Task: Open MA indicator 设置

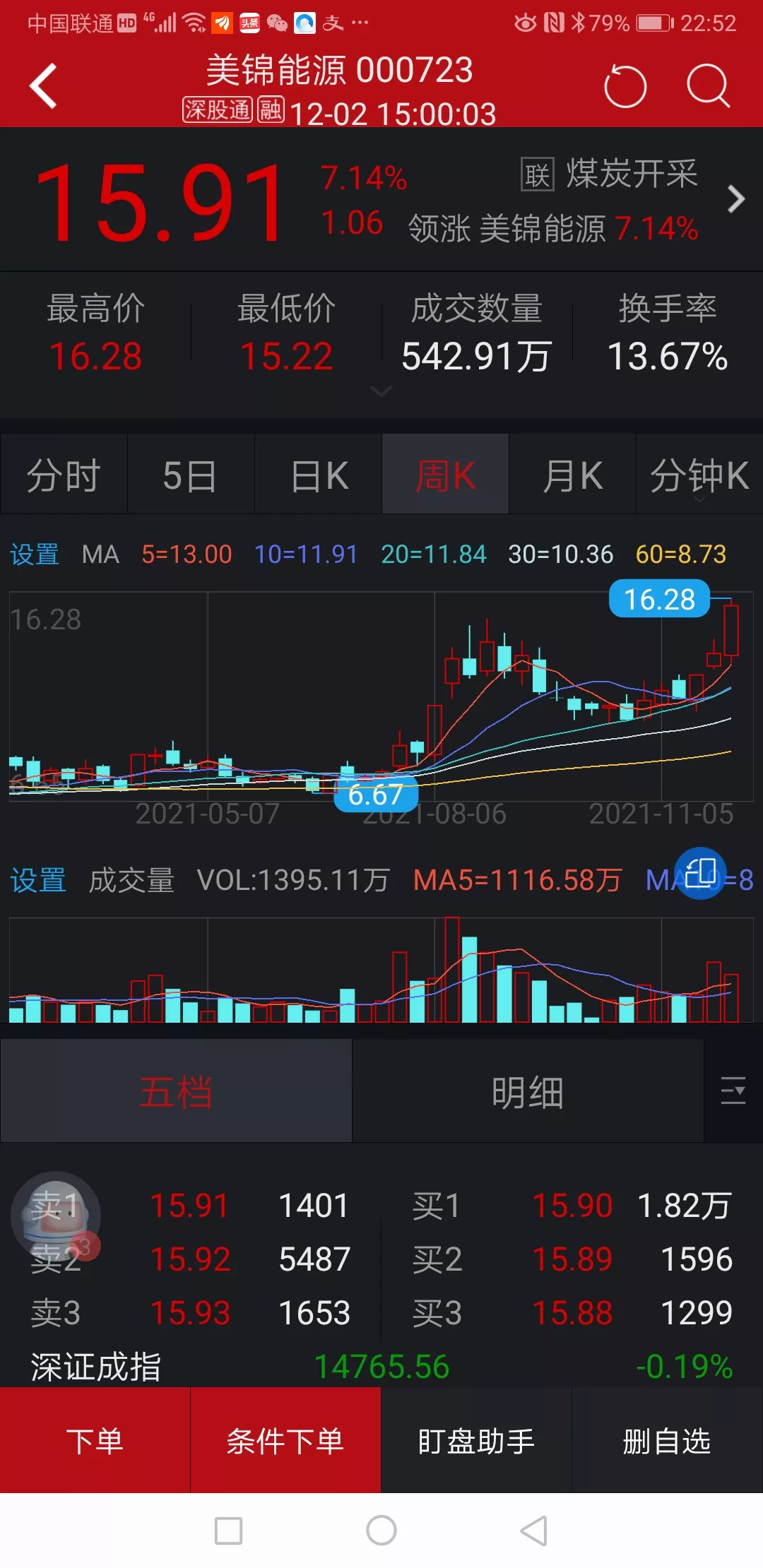Action: tap(35, 554)
